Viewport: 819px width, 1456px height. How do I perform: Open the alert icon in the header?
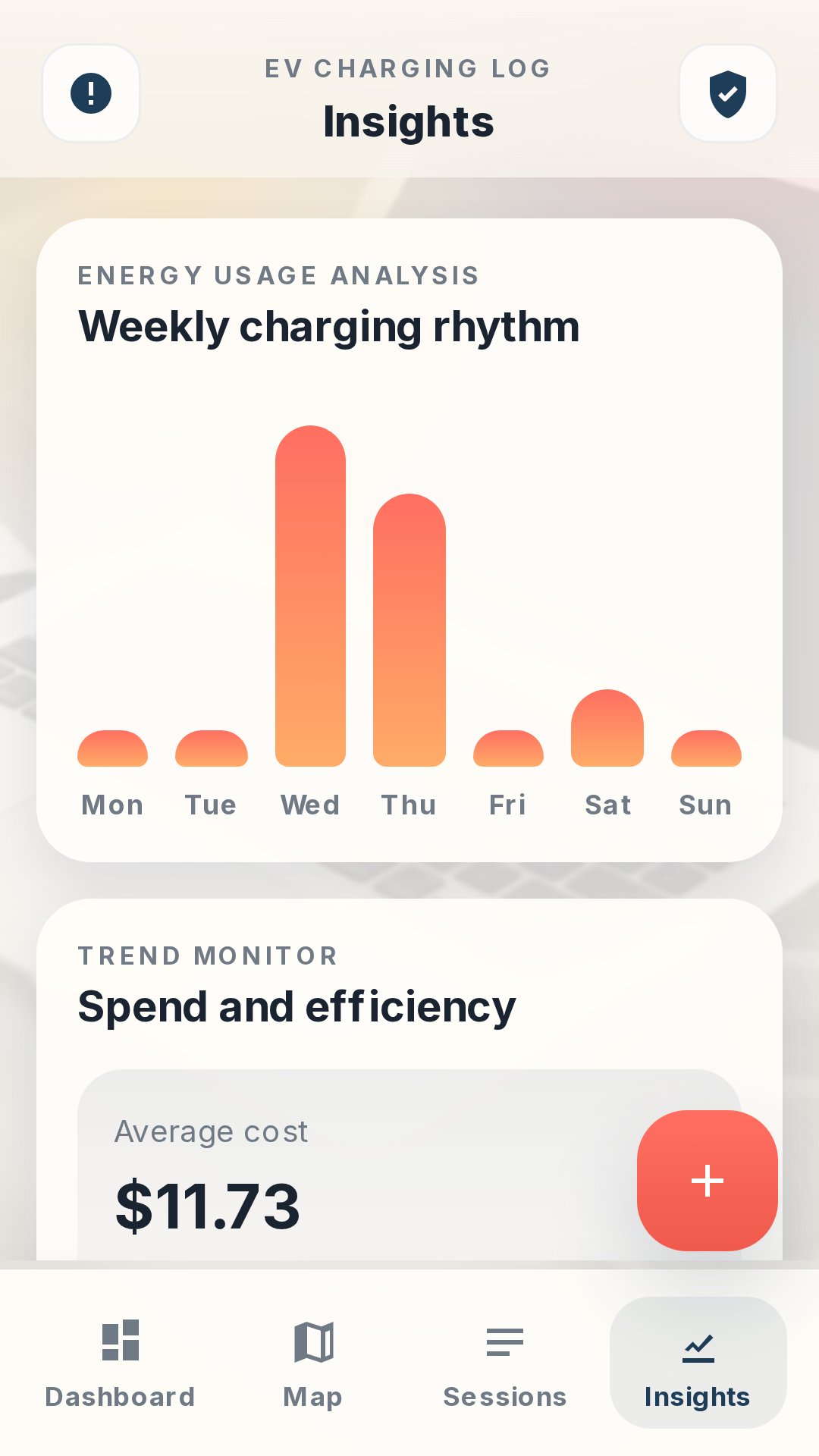(91, 93)
